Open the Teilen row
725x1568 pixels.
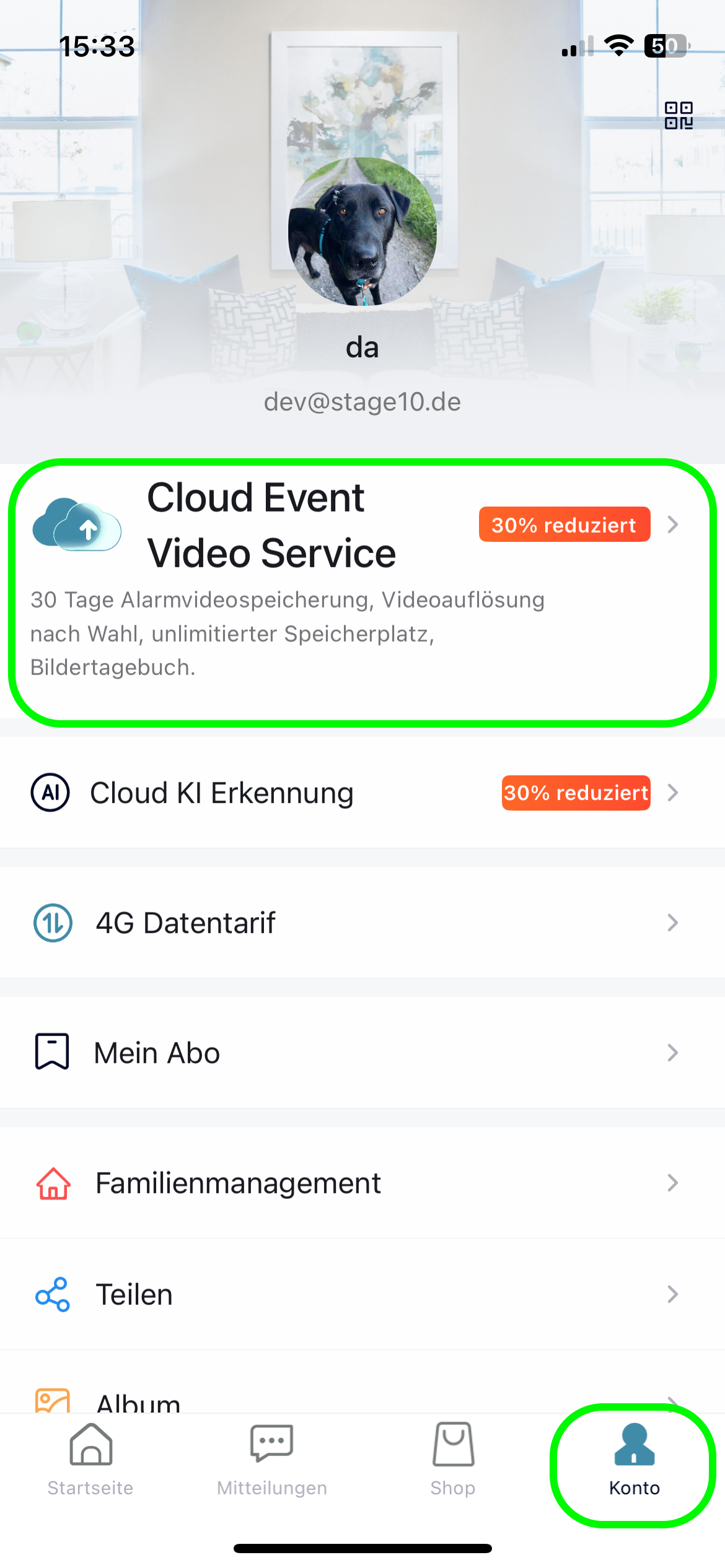point(362,1294)
